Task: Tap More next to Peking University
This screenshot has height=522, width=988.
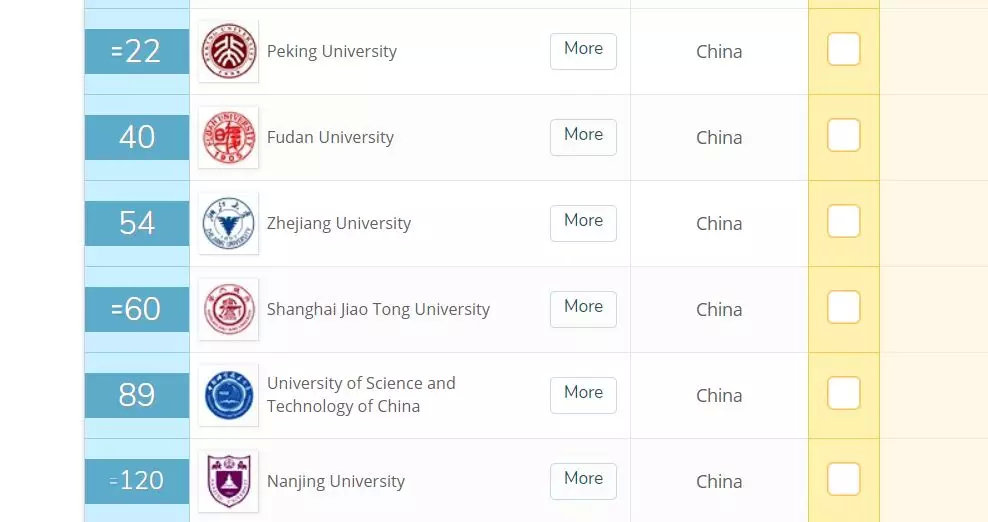Action: point(583,50)
